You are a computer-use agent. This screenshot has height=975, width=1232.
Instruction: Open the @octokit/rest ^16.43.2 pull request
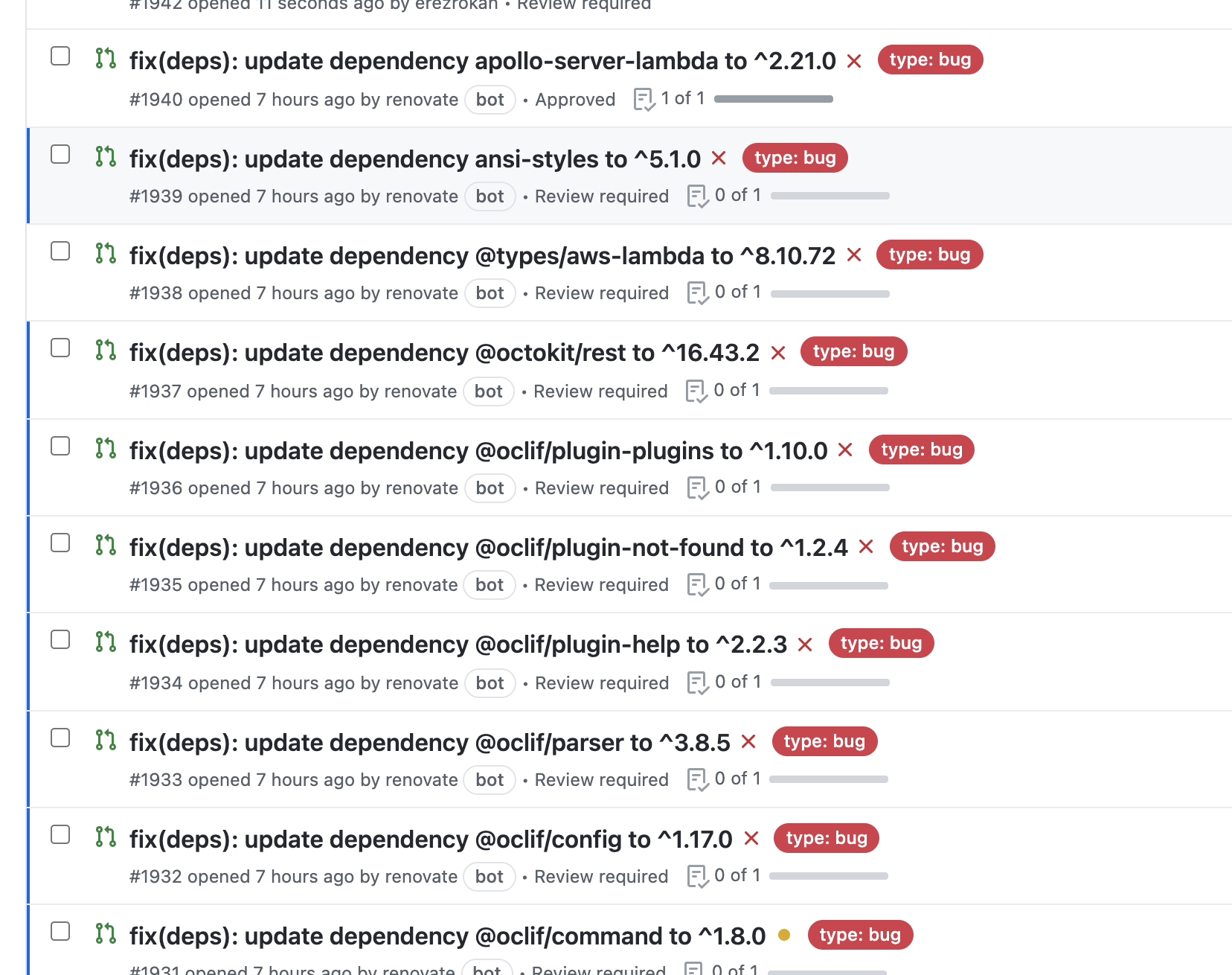444,353
